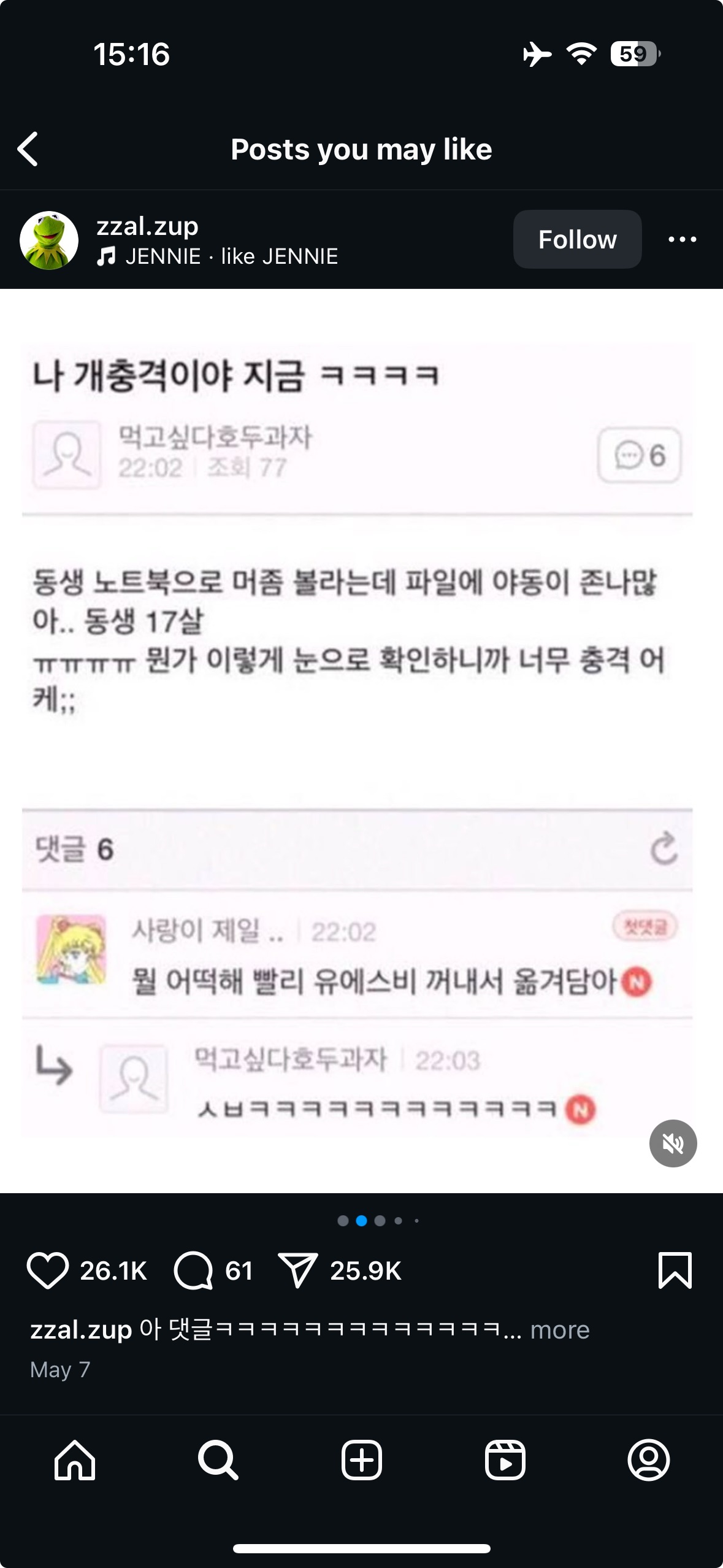Image resolution: width=723 pixels, height=1568 pixels.
Task: Go back from Posts you may like
Action: (28, 149)
